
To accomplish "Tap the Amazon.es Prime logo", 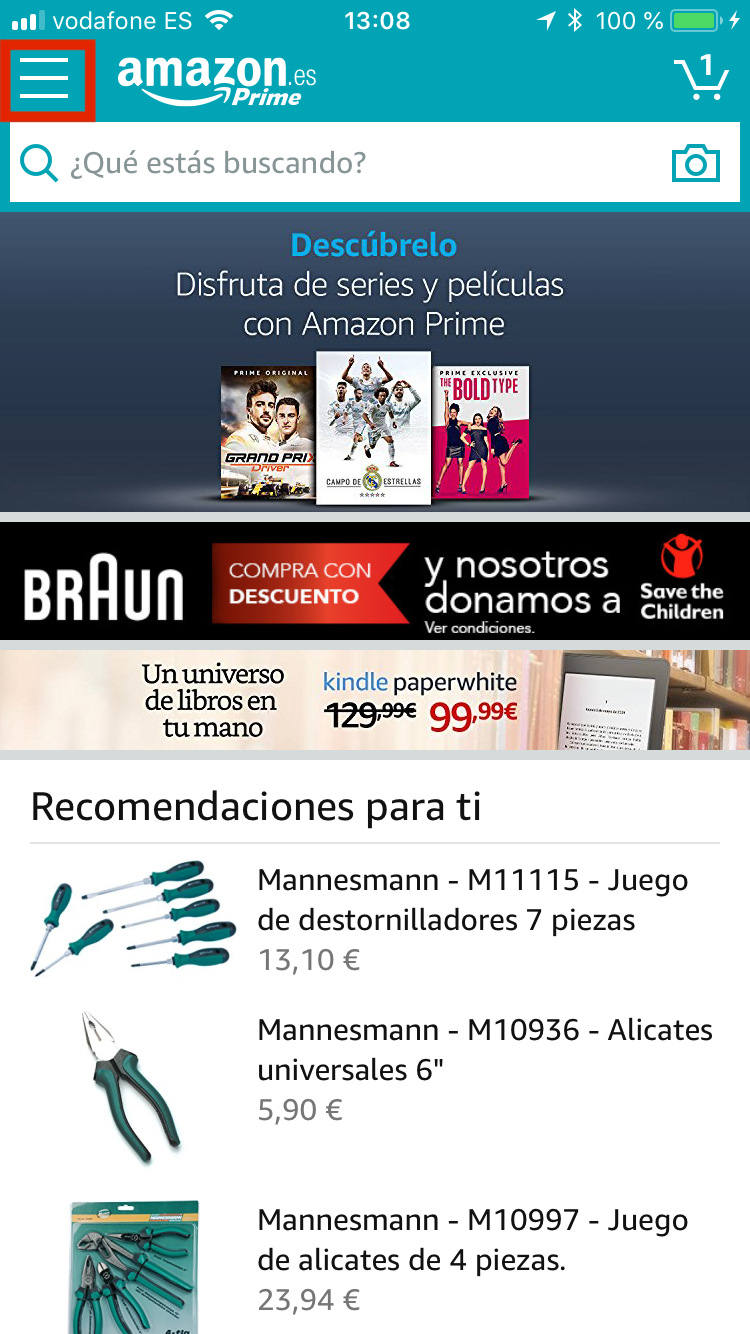I will pyautogui.click(x=216, y=79).
